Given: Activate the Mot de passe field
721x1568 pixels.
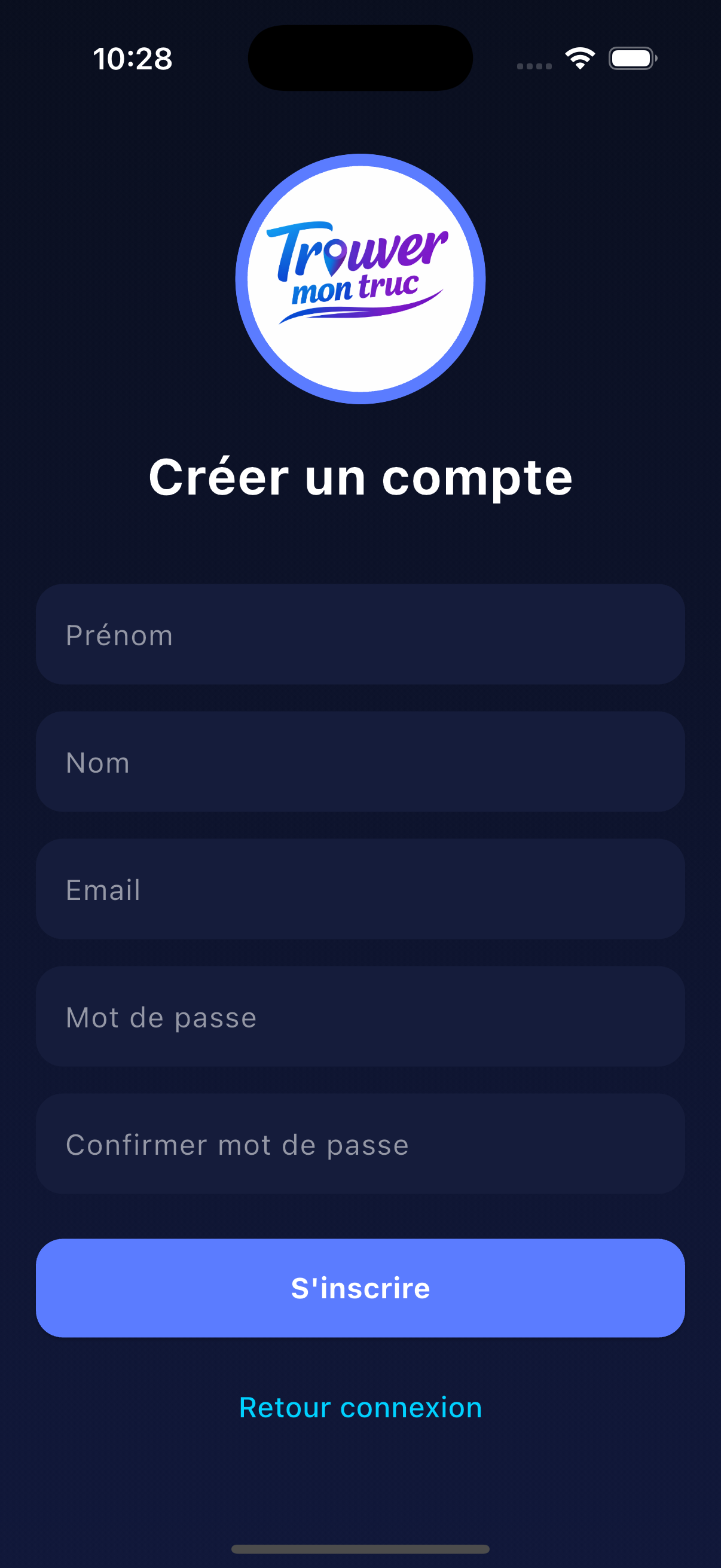Looking at the screenshot, I should pos(360,1016).
